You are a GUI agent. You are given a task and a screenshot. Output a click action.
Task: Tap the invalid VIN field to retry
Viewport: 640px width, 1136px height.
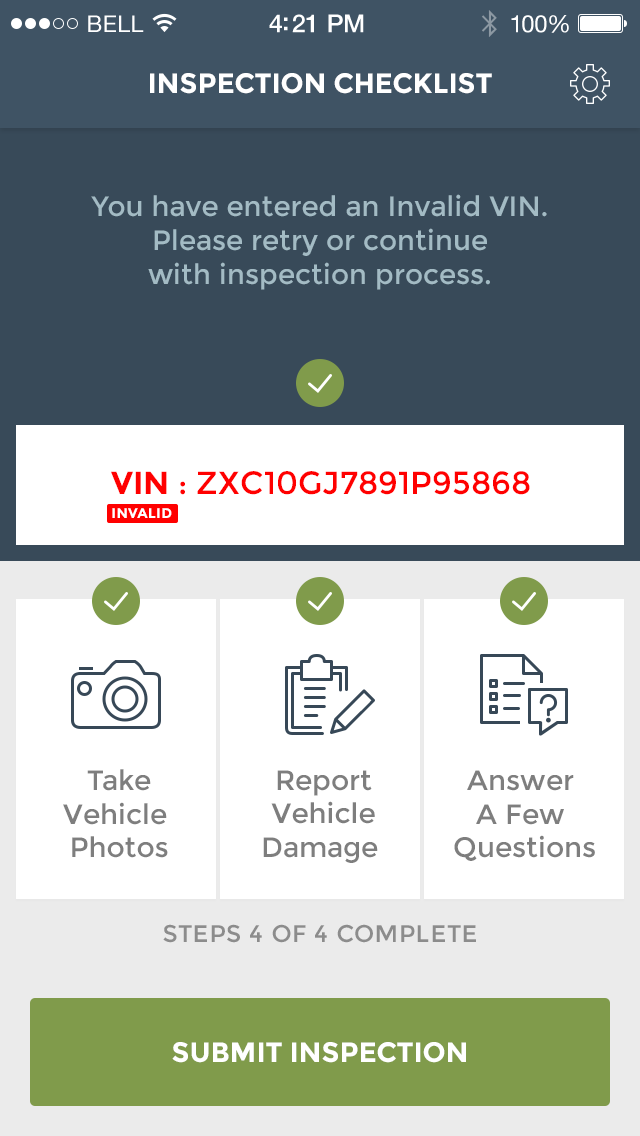click(320, 485)
